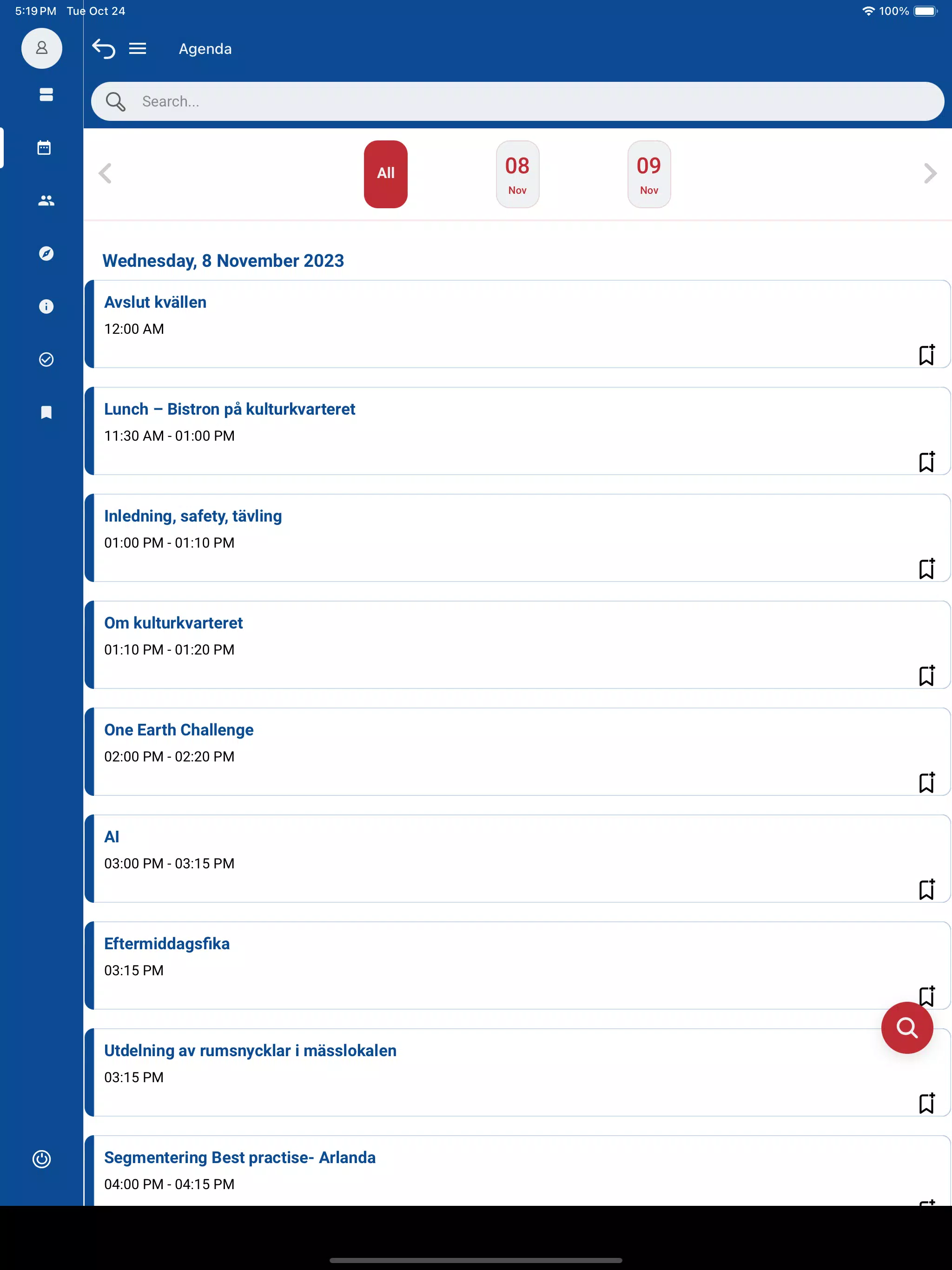Open the profile avatar
The width and height of the screenshot is (952, 1270).
tap(42, 48)
